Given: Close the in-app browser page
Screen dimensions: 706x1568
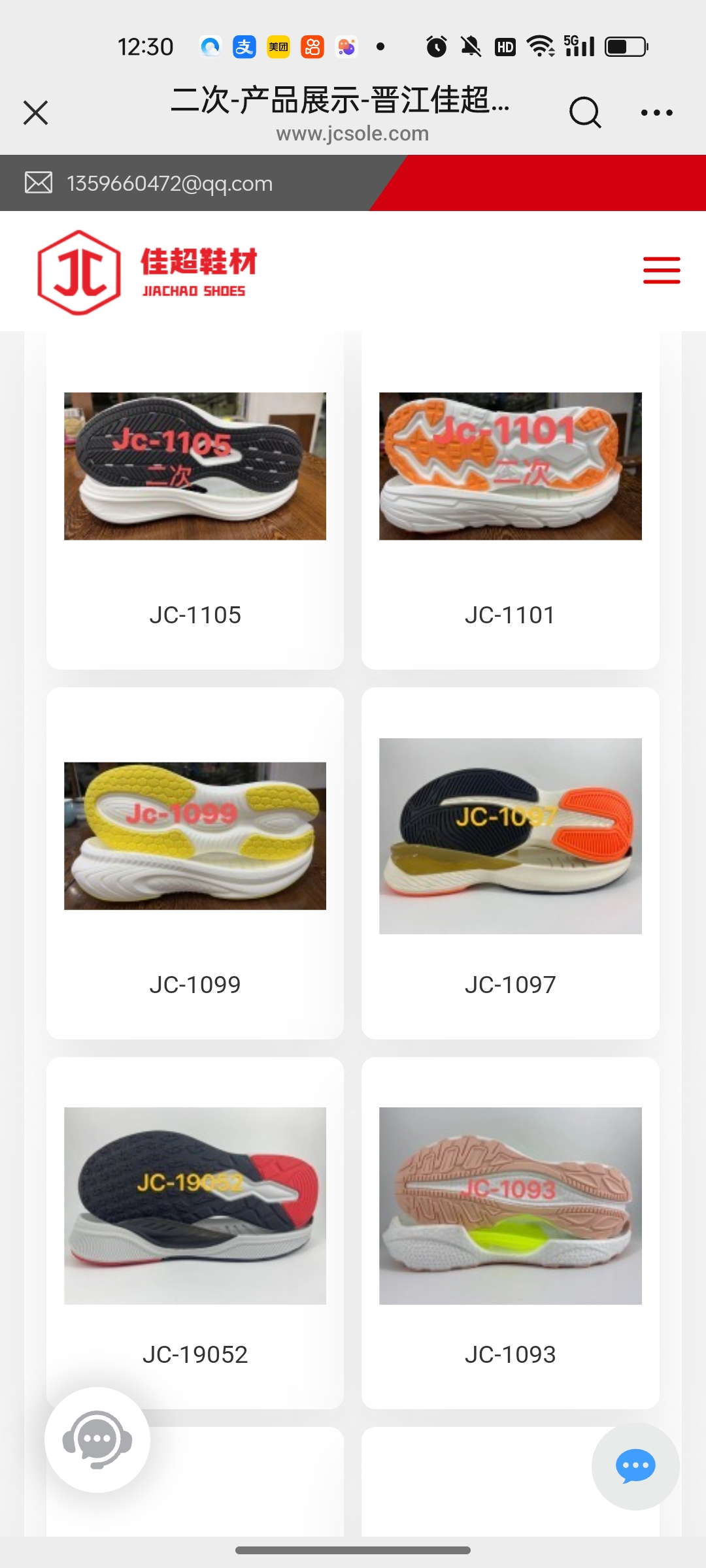Looking at the screenshot, I should pyautogui.click(x=36, y=112).
